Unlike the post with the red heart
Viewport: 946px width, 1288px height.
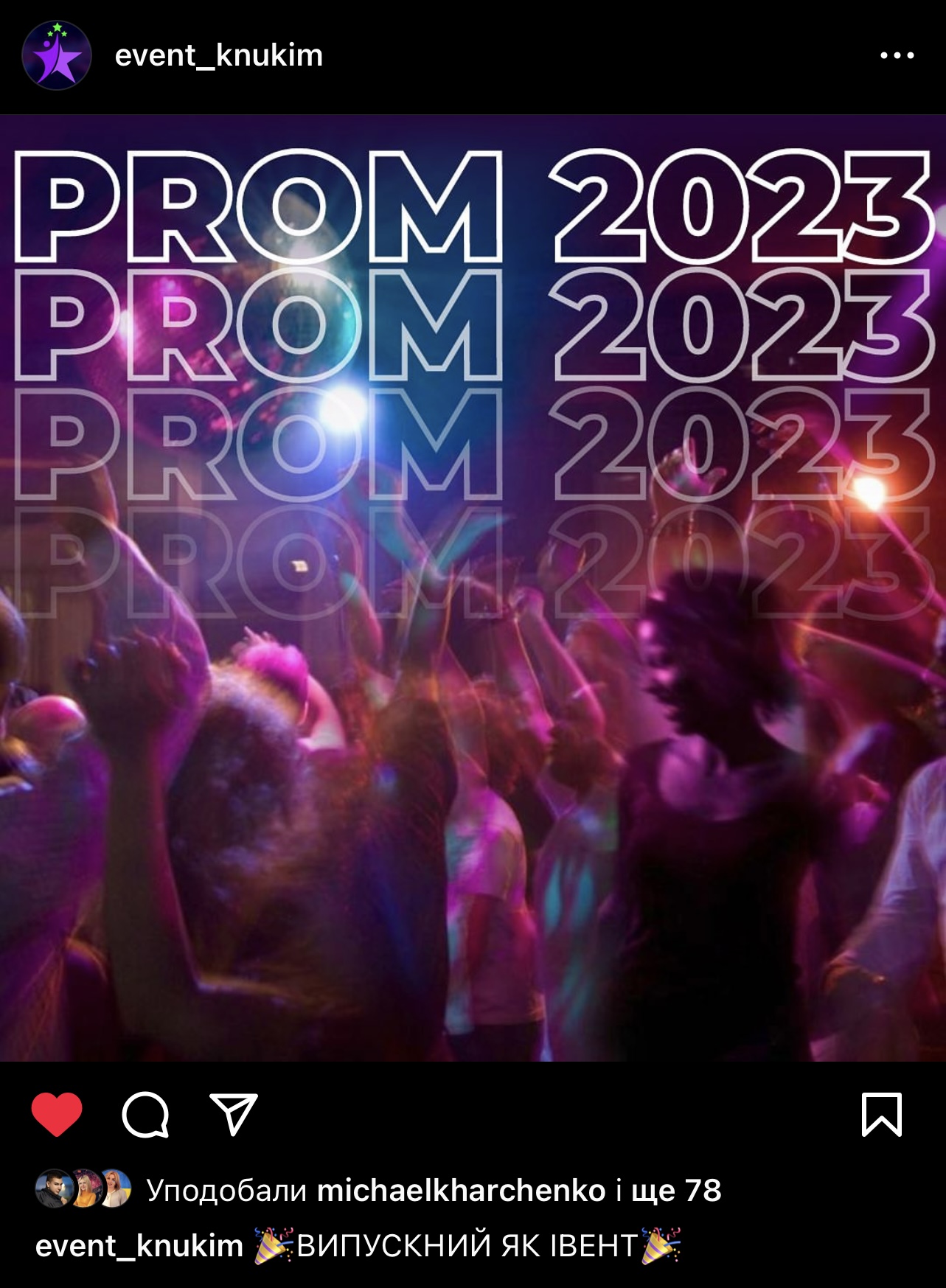click(x=57, y=1113)
